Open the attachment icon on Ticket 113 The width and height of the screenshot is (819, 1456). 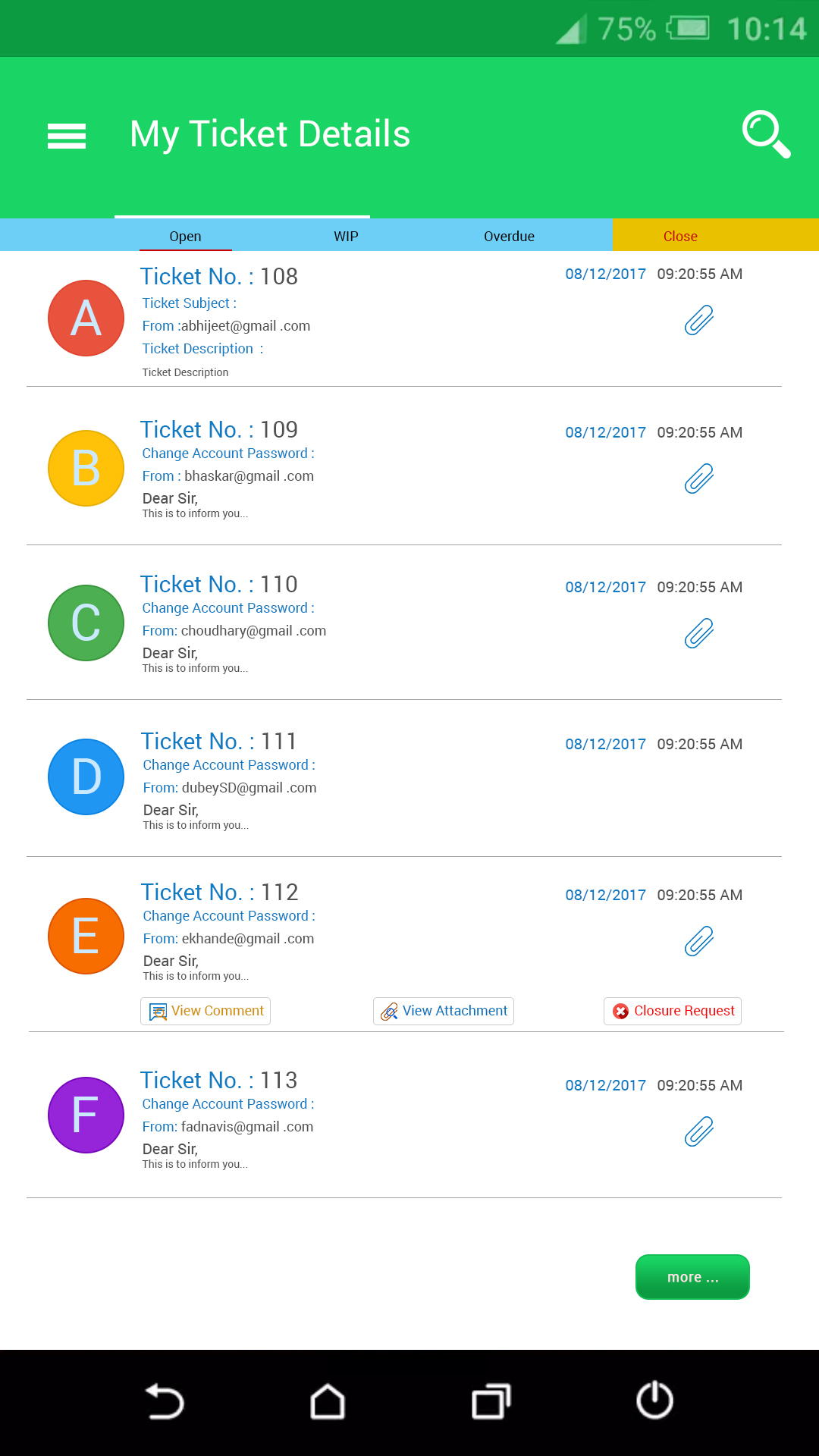coord(699,1131)
